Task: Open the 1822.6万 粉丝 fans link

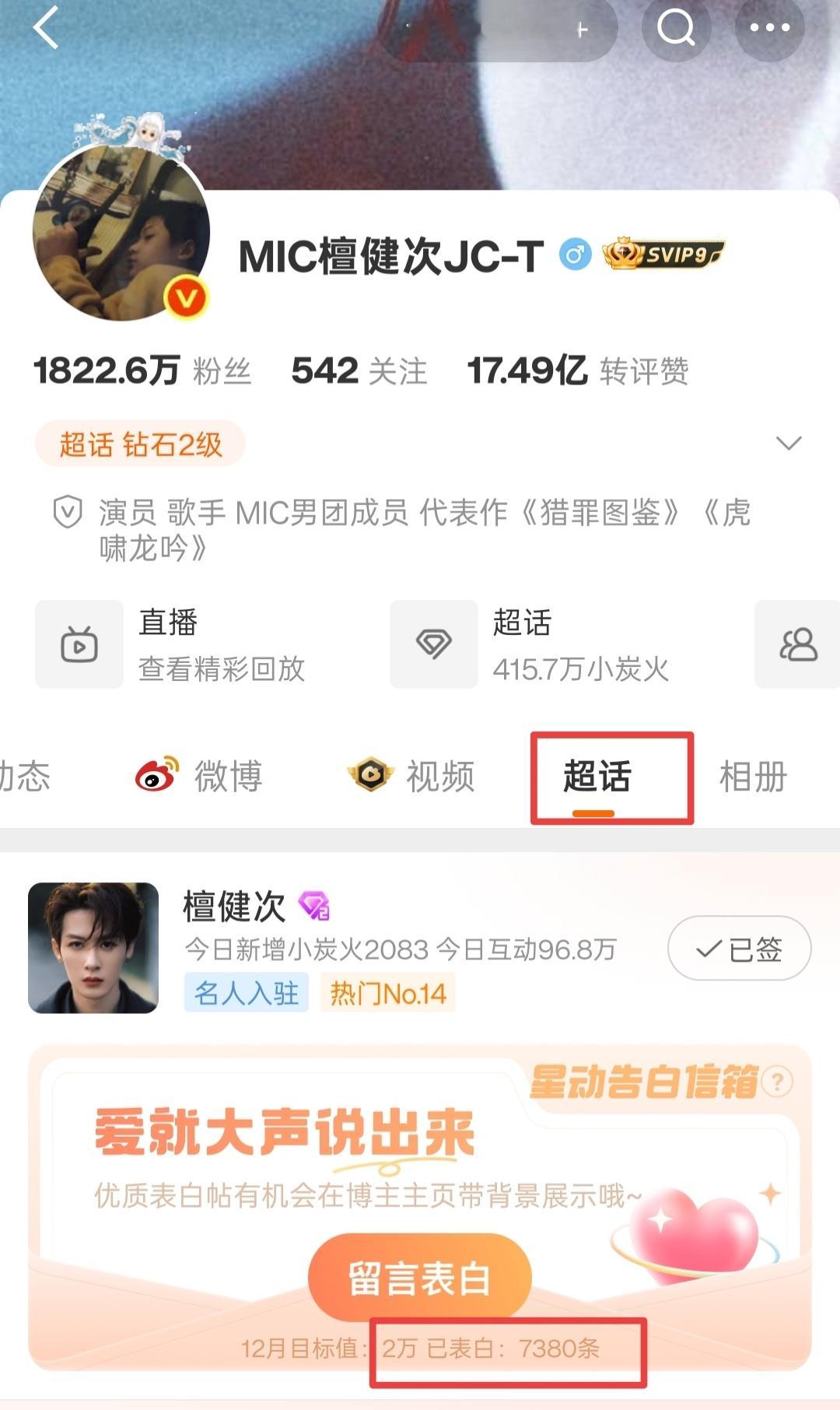Action: [x=144, y=370]
